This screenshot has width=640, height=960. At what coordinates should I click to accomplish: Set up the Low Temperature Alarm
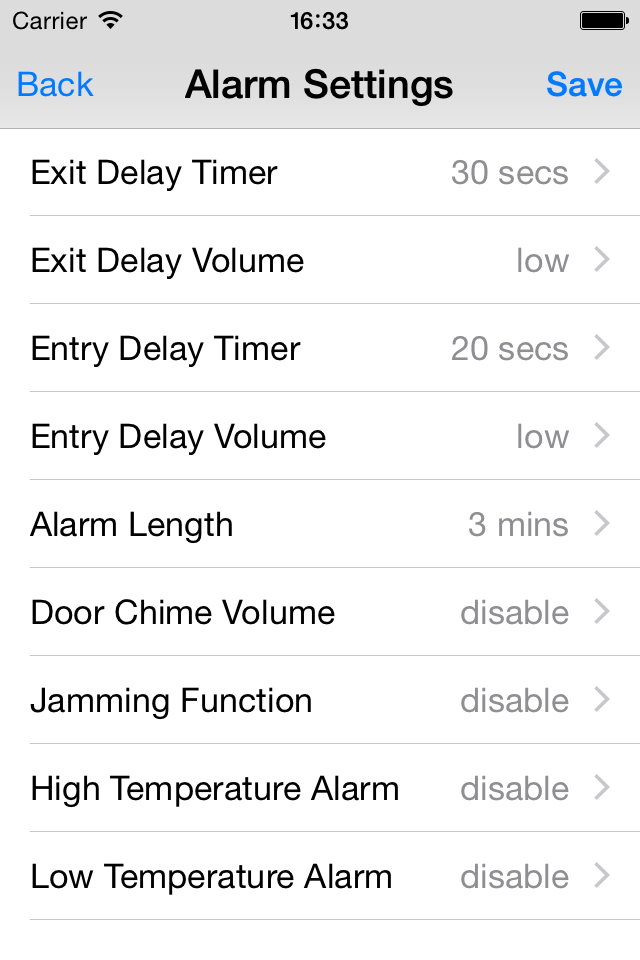pos(320,877)
